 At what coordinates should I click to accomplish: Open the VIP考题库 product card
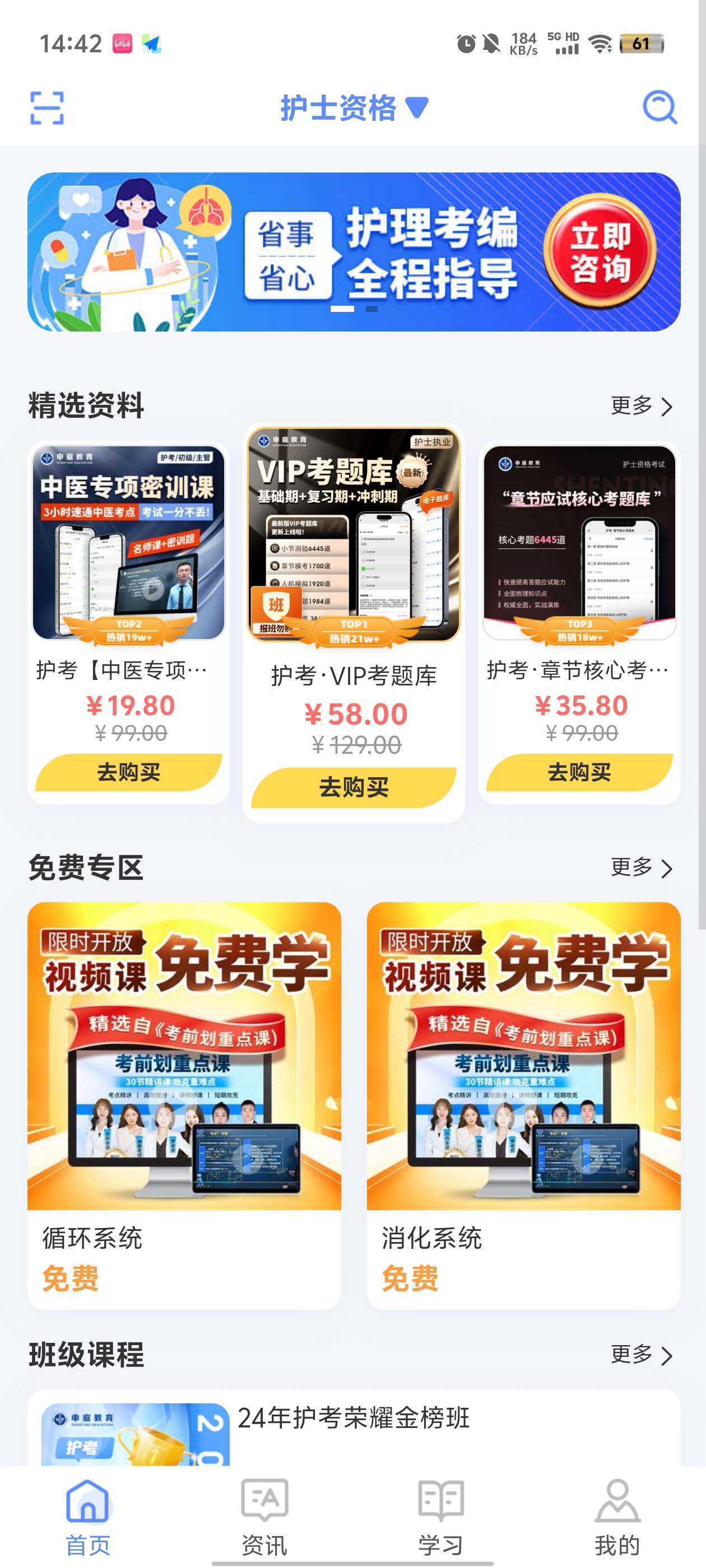click(x=354, y=536)
